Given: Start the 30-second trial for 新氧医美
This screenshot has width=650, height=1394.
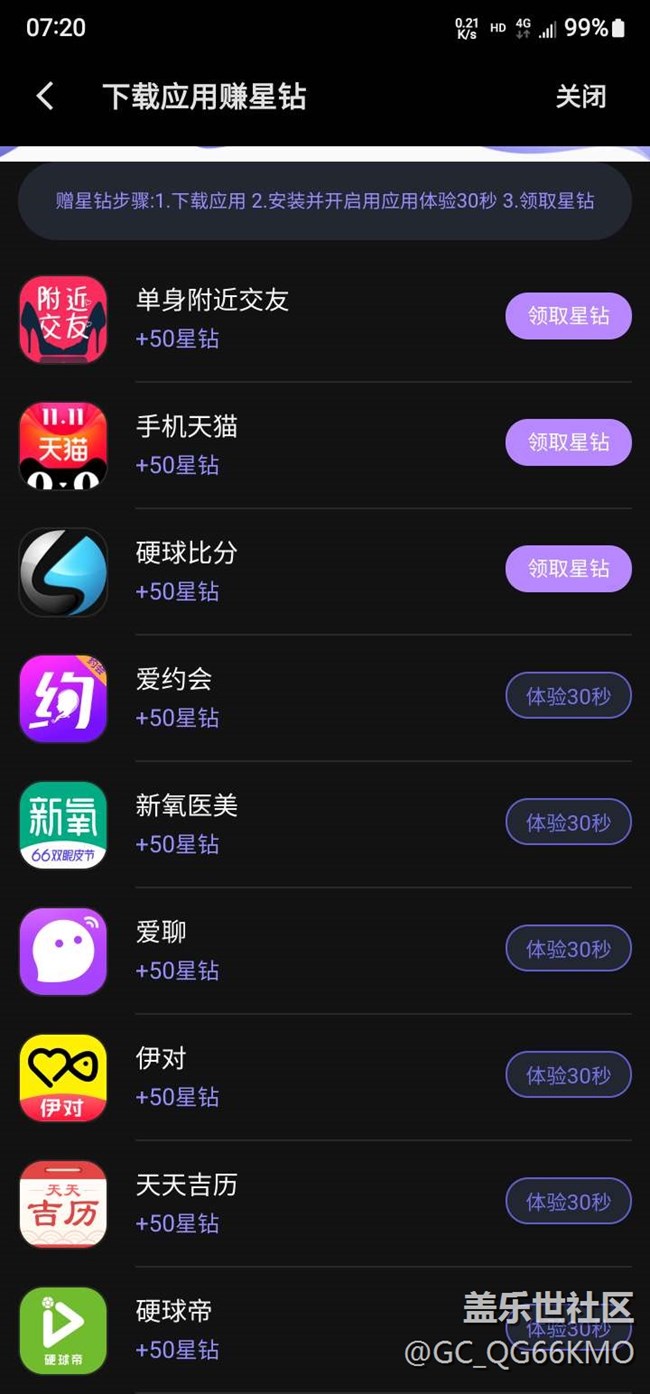Looking at the screenshot, I should coord(568,822).
